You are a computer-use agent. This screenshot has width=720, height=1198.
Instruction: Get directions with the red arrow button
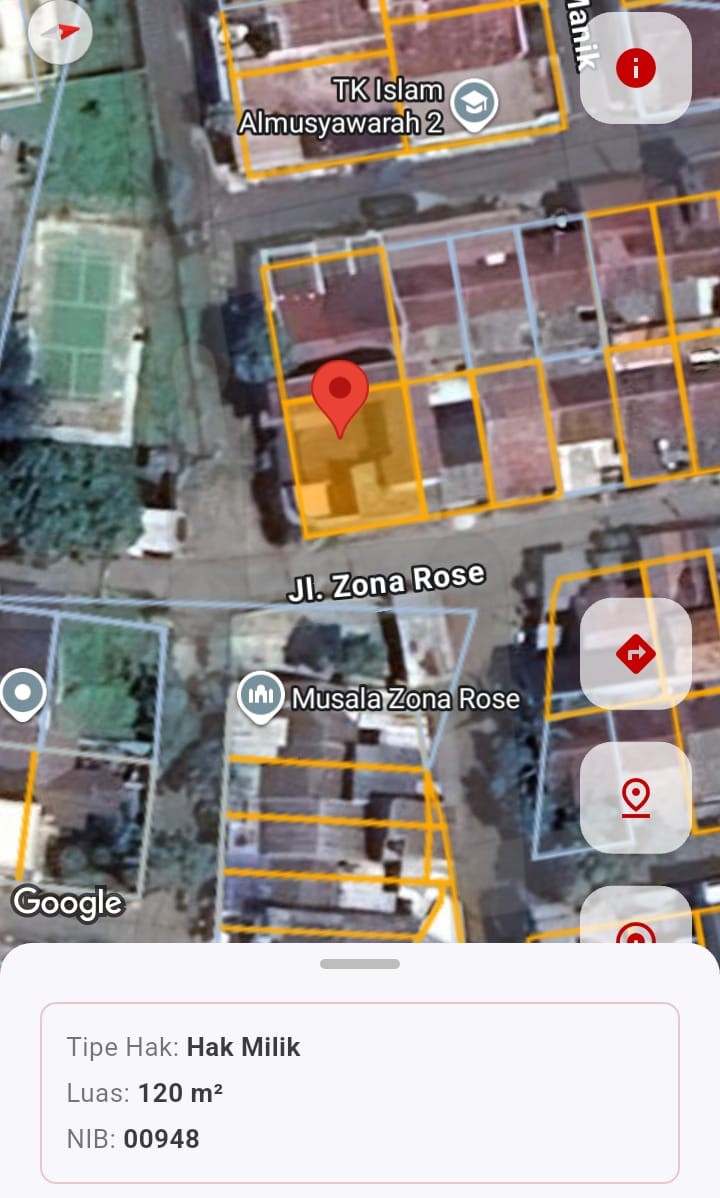point(636,654)
